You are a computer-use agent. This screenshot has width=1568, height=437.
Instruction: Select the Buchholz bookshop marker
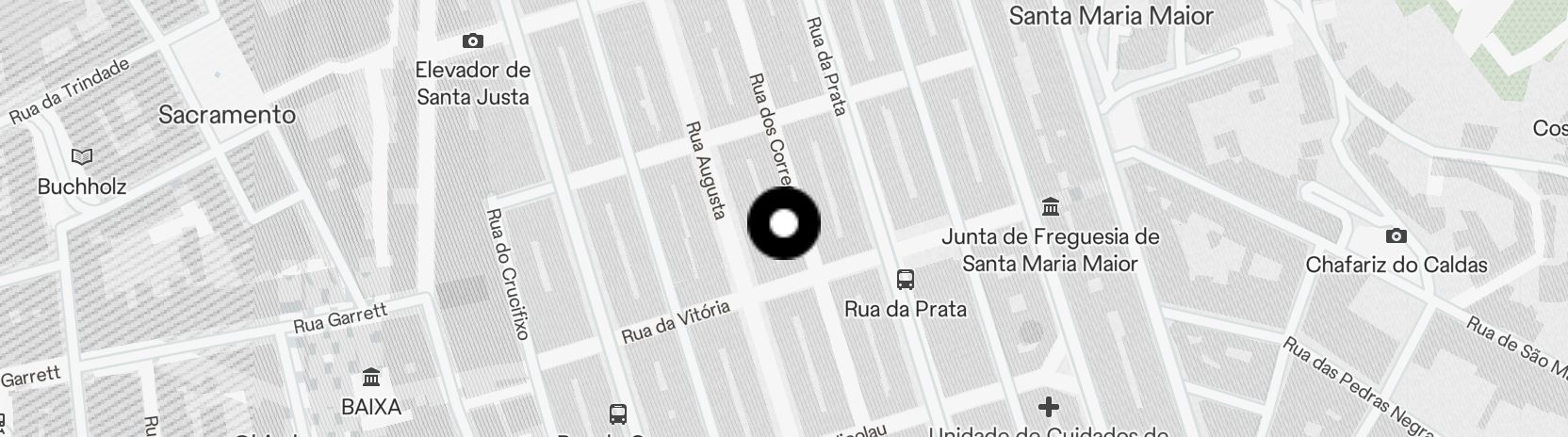tap(82, 157)
